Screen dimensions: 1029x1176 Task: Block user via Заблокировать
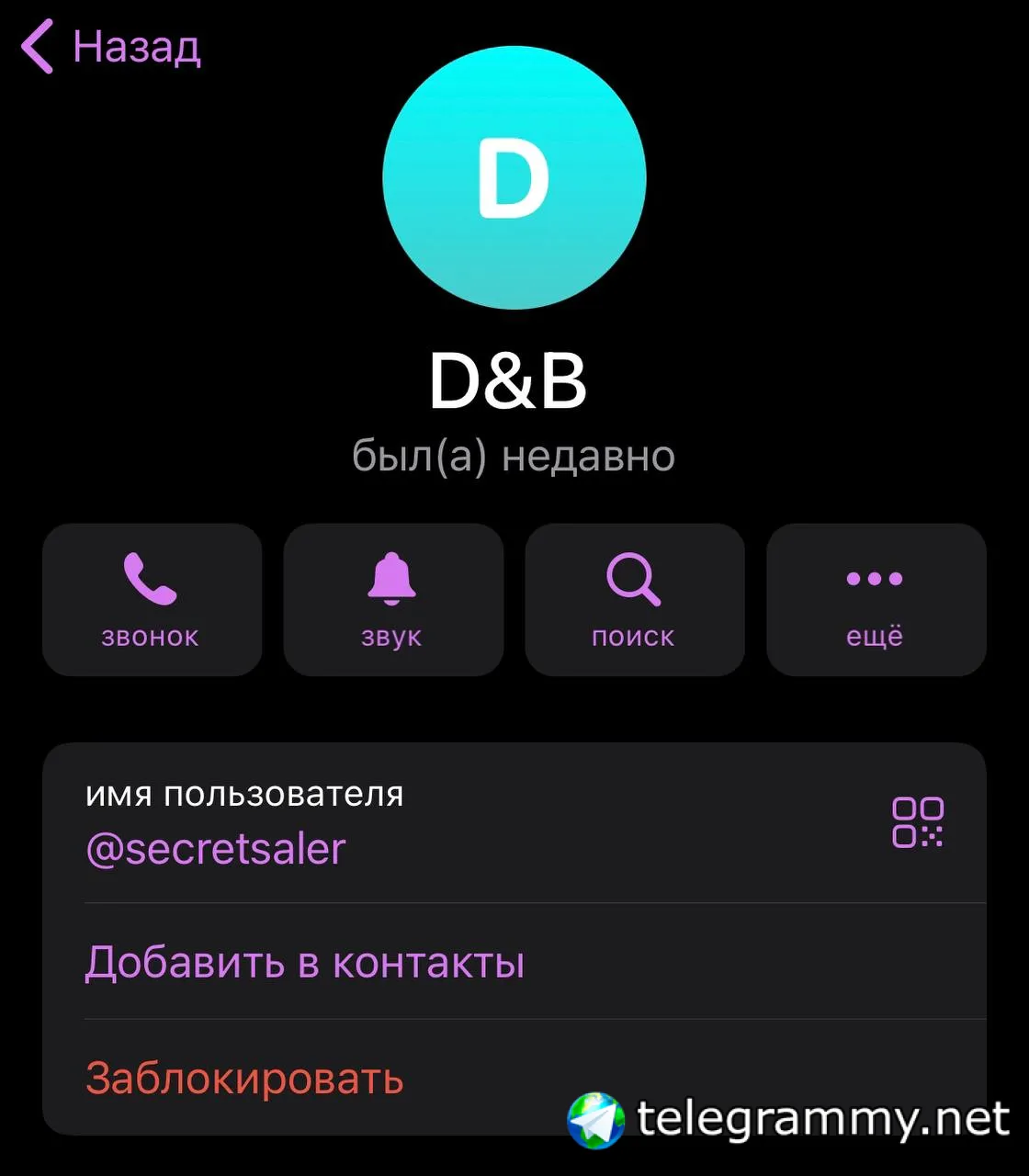(244, 1078)
